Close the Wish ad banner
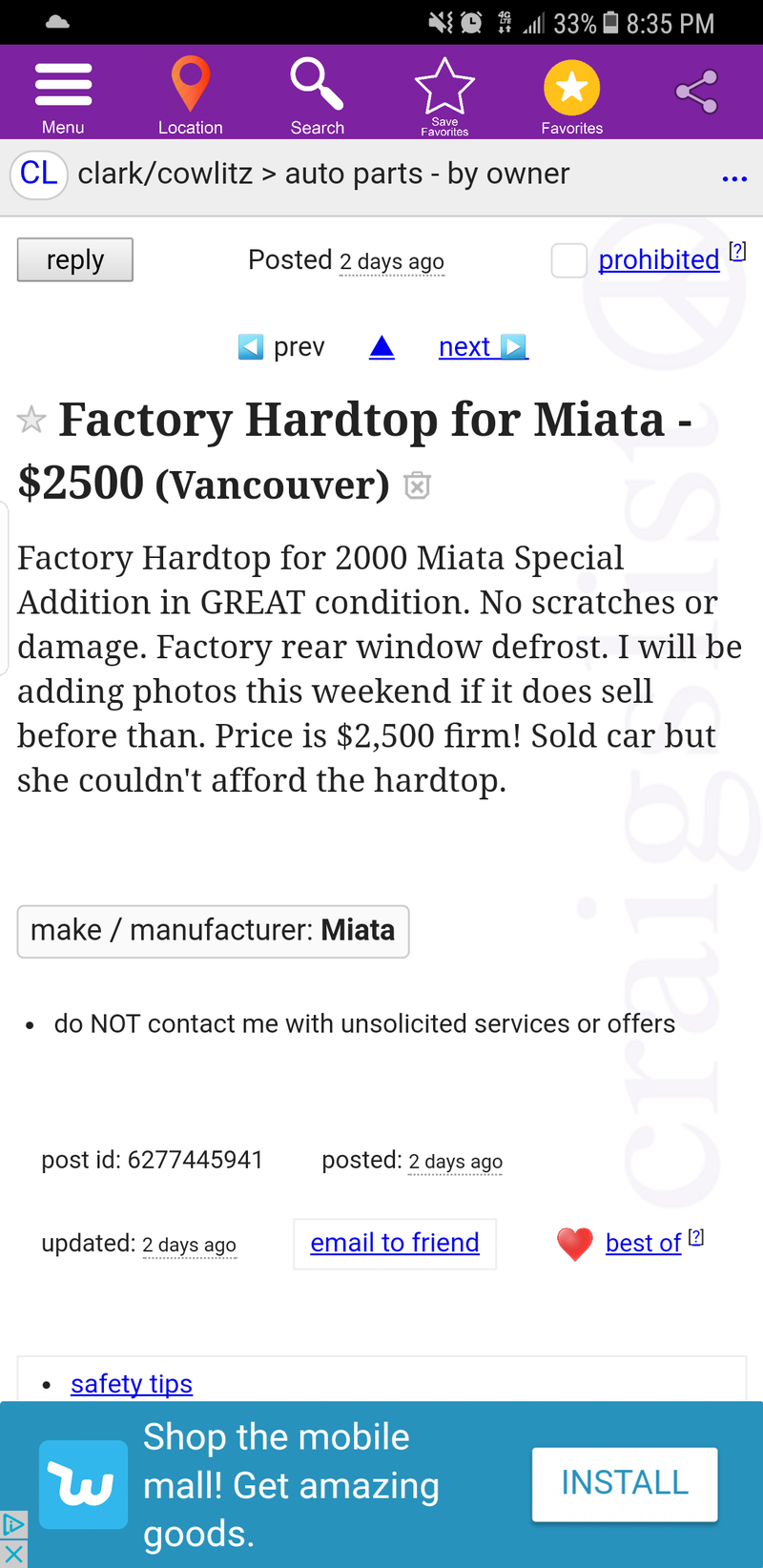Image resolution: width=763 pixels, height=1568 pixels. 13,1554
